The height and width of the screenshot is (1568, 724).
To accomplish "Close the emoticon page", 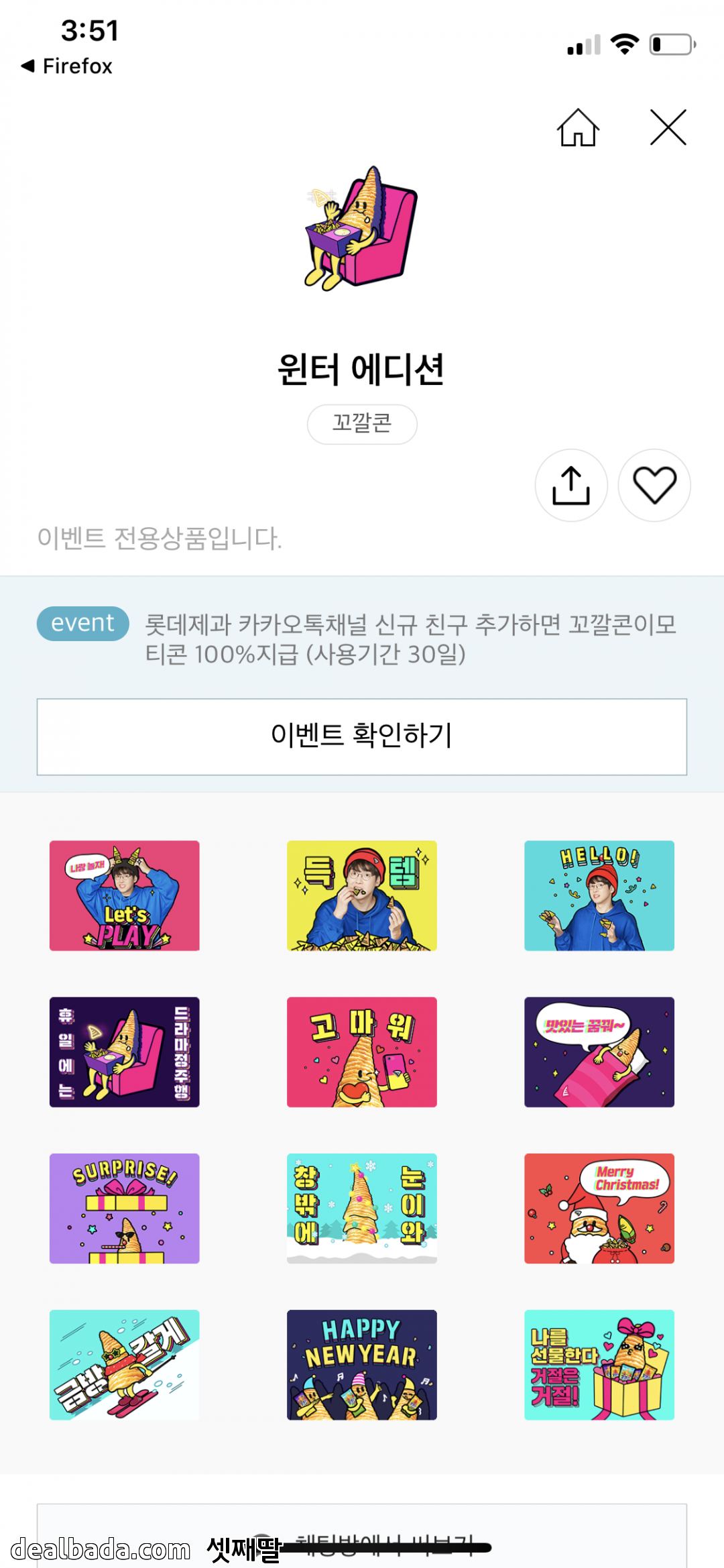I will [668, 127].
